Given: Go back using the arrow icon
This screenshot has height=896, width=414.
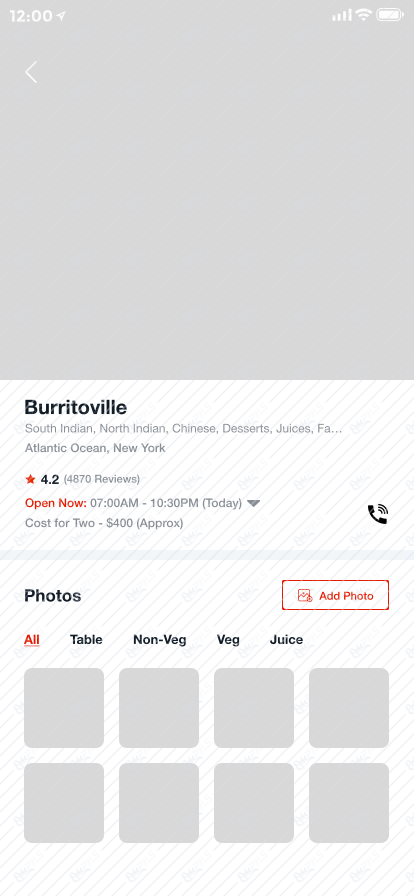Looking at the screenshot, I should click(x=31, y=73).
